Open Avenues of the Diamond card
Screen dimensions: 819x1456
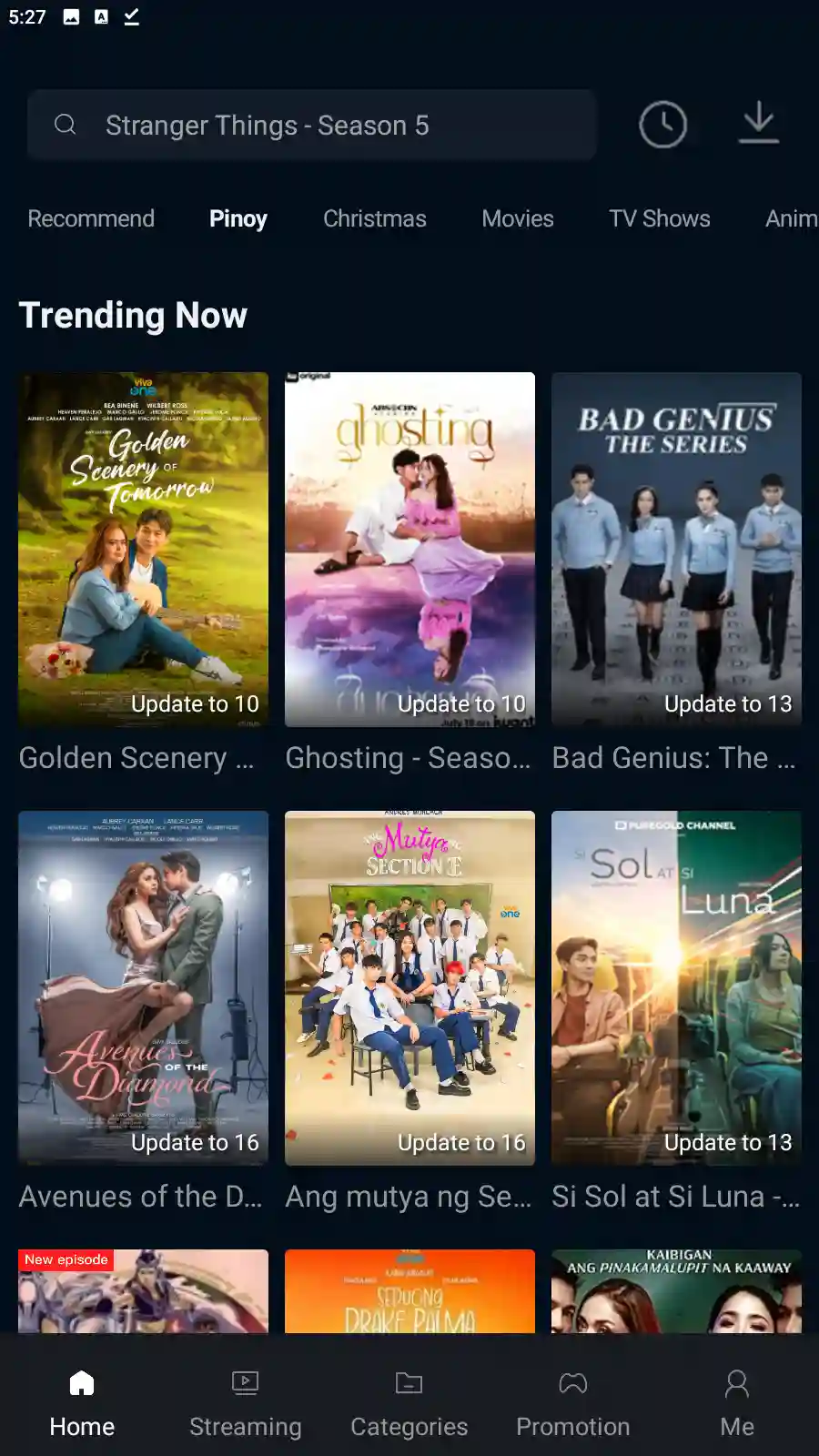pyautogui.click(x=143, y=987)
